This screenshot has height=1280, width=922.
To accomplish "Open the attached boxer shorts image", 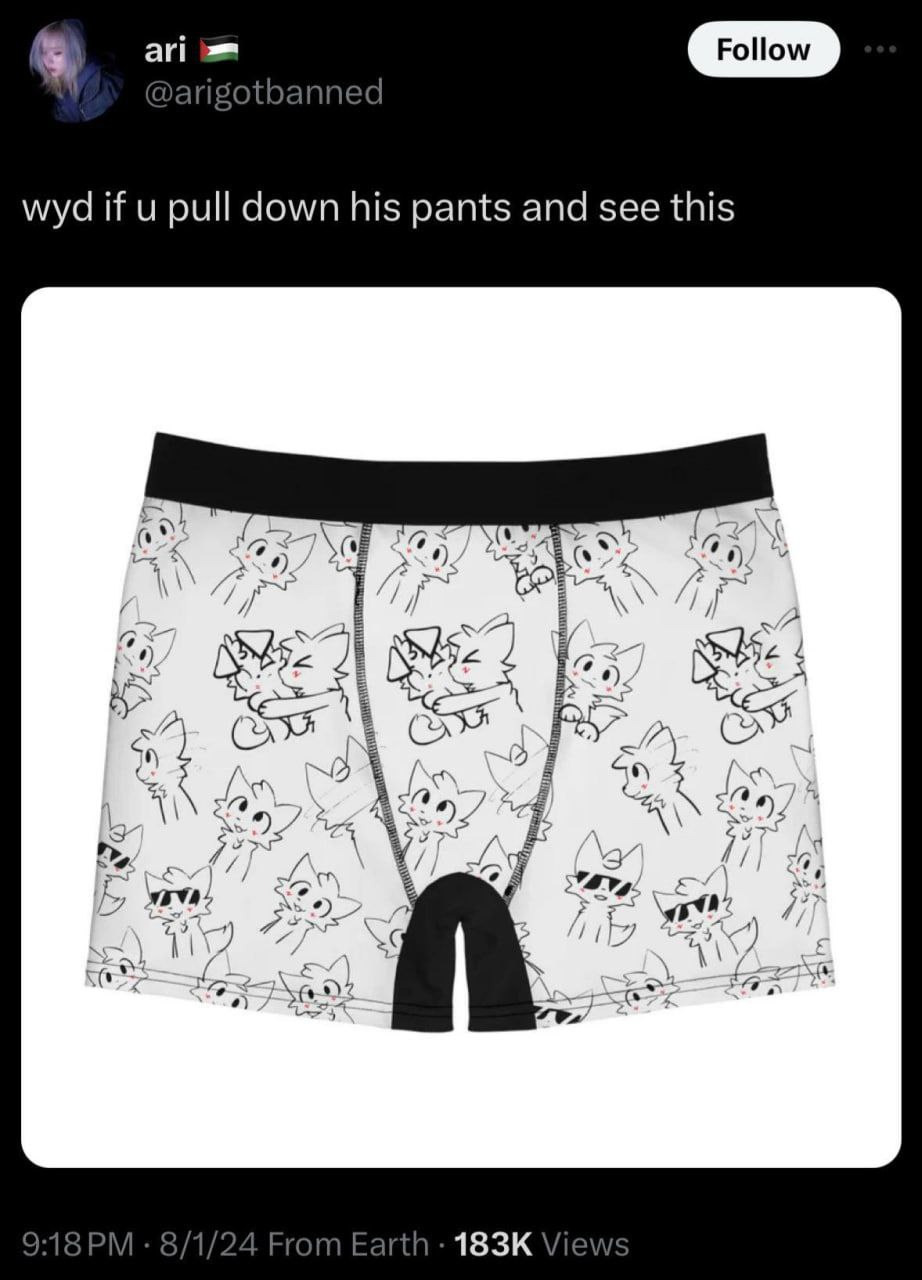I will point(460,727).
